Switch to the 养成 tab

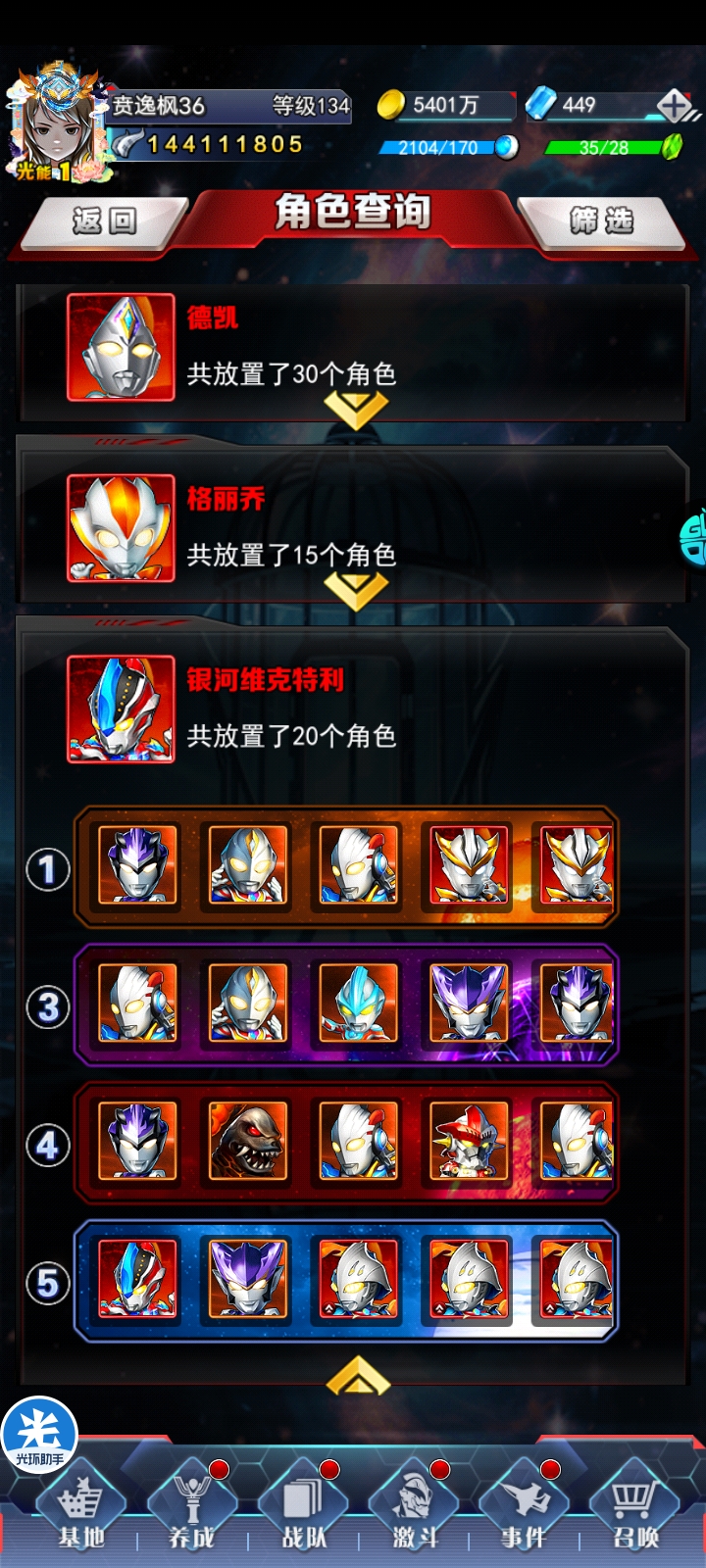192,1515
